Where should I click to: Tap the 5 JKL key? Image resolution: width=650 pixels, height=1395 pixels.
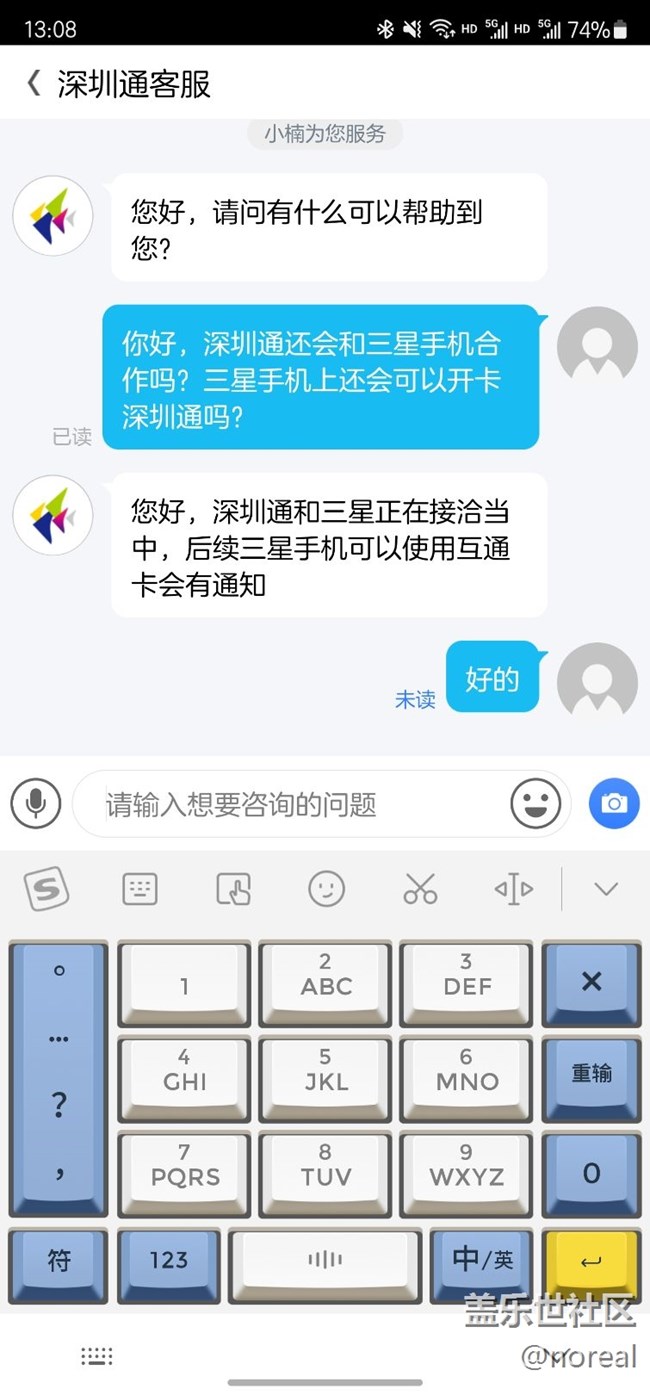click(x=326, y=1069)
